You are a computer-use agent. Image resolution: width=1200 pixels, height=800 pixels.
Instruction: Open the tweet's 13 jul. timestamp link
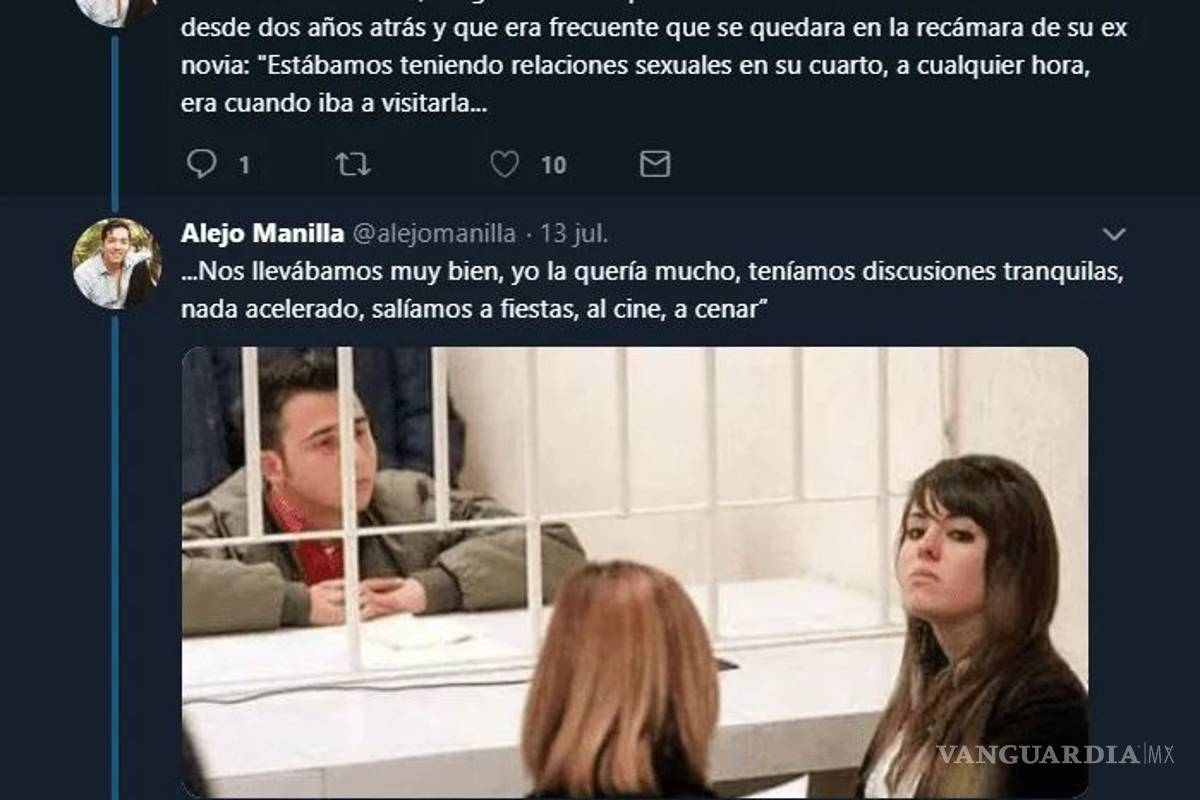coord(574,234)
